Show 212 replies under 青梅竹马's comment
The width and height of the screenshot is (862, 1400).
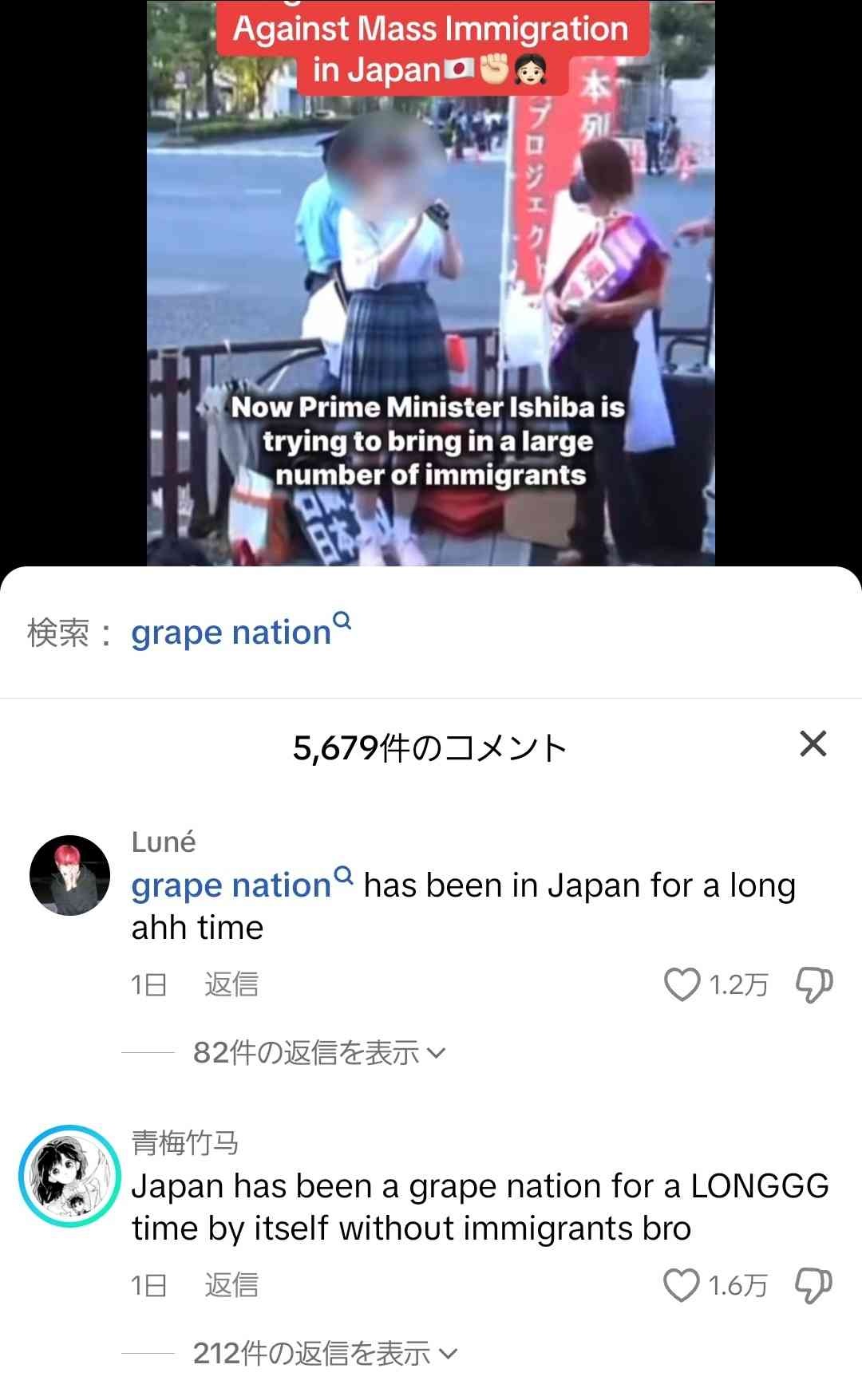(325, 1354)
